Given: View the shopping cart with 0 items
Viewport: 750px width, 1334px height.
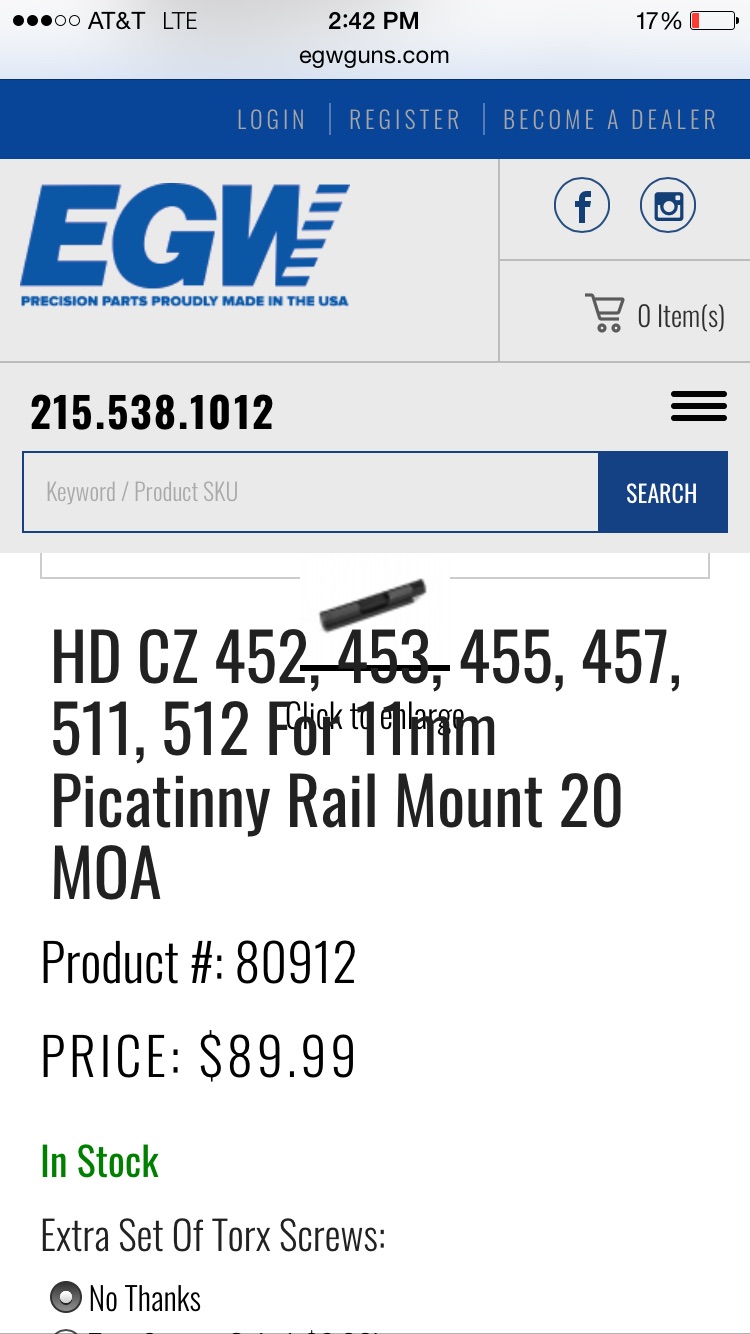Looking at the screenshot, I should [655, 315].
